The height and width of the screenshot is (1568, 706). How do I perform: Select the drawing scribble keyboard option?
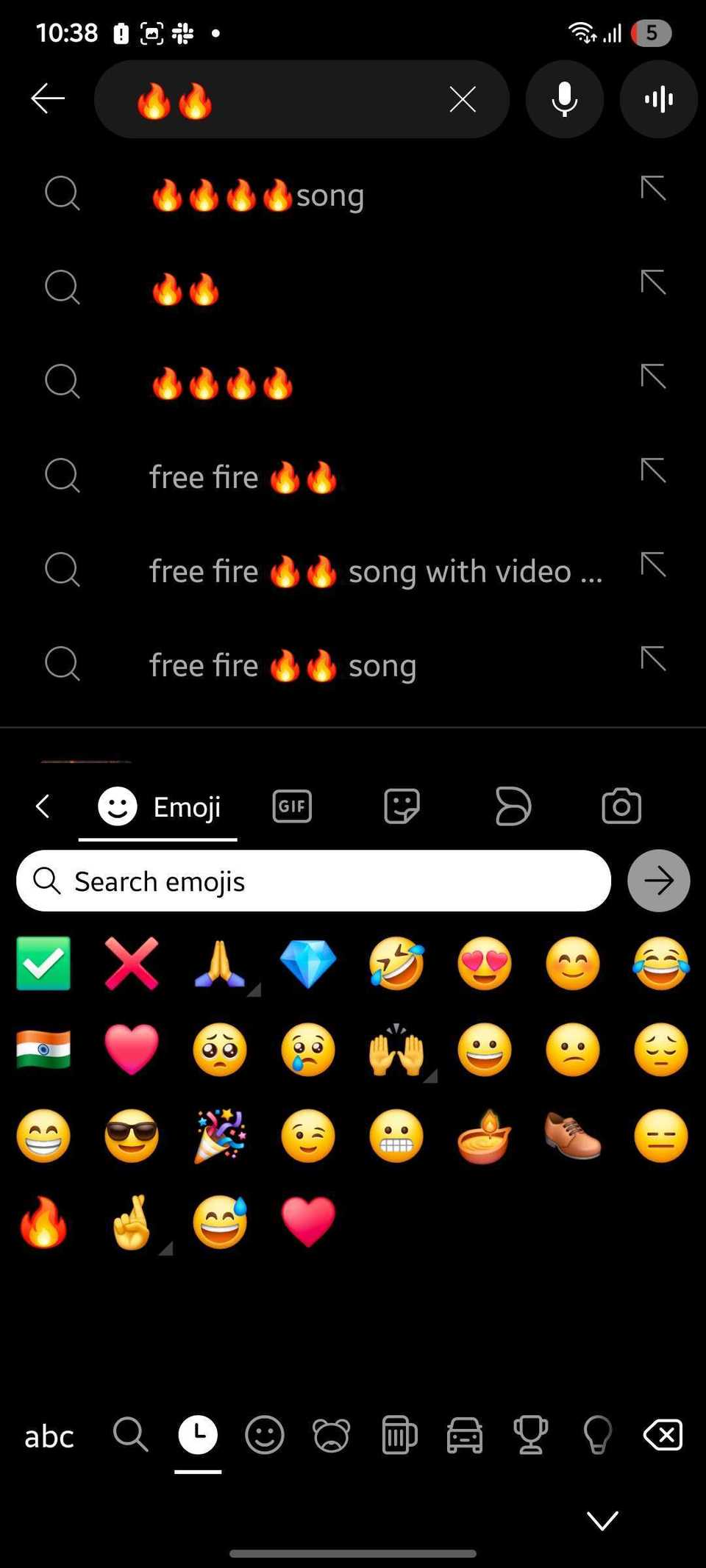513,806
